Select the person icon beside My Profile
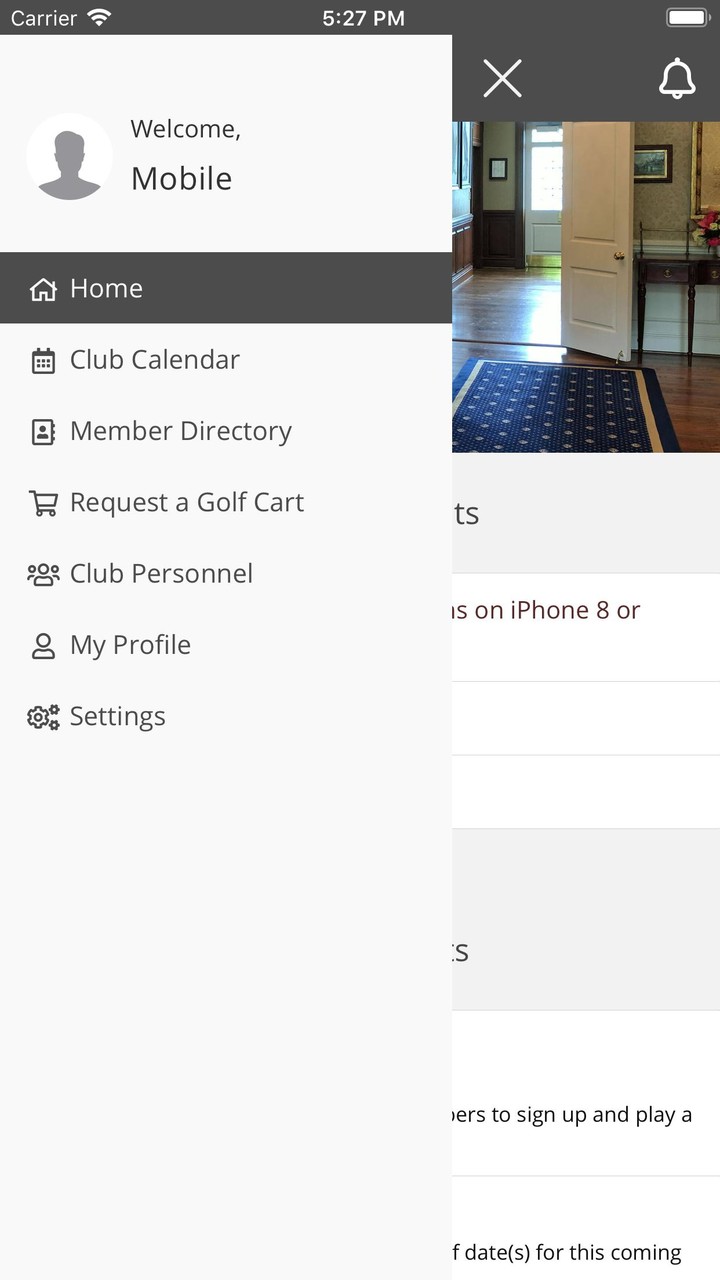Image resolution: width=720 pixels, height=1280 pixels. [43, 645]
